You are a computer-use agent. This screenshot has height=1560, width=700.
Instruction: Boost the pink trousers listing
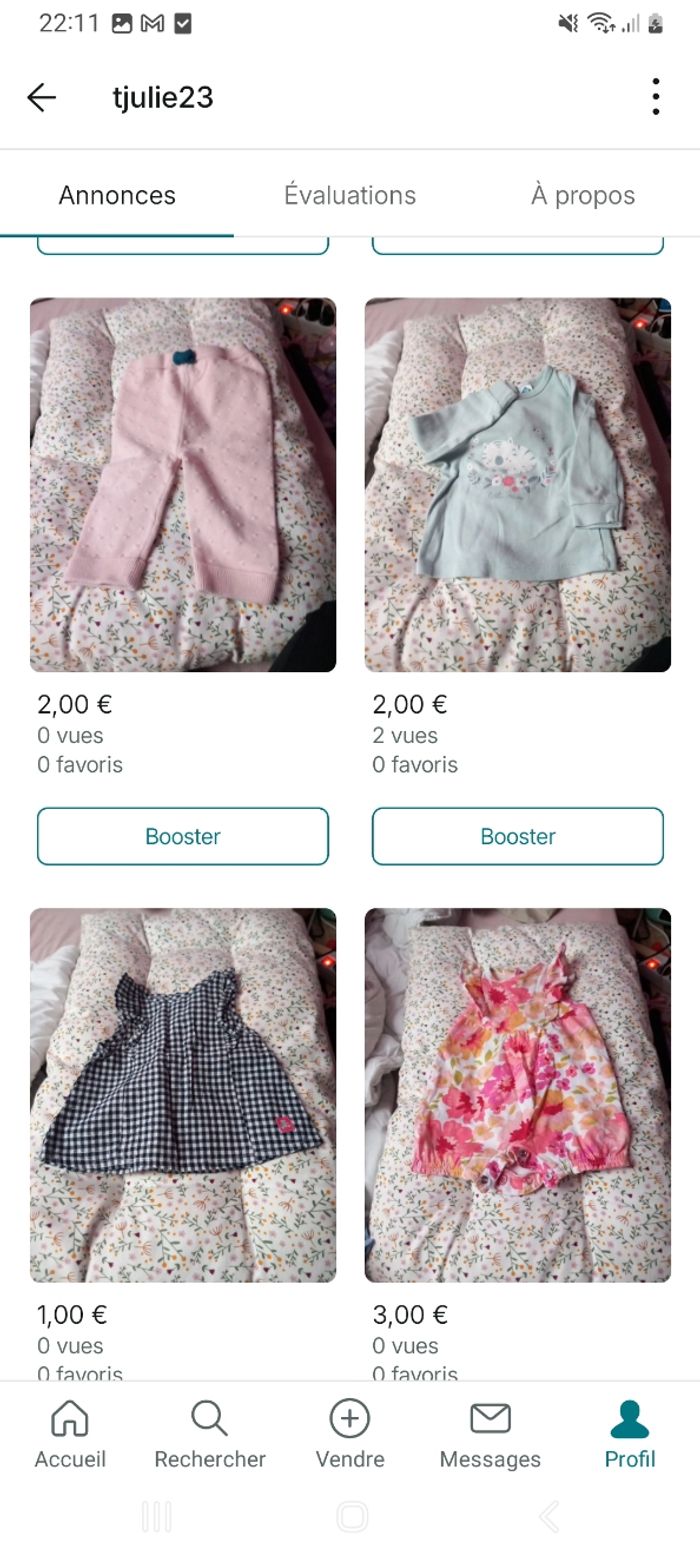point(183,836)
